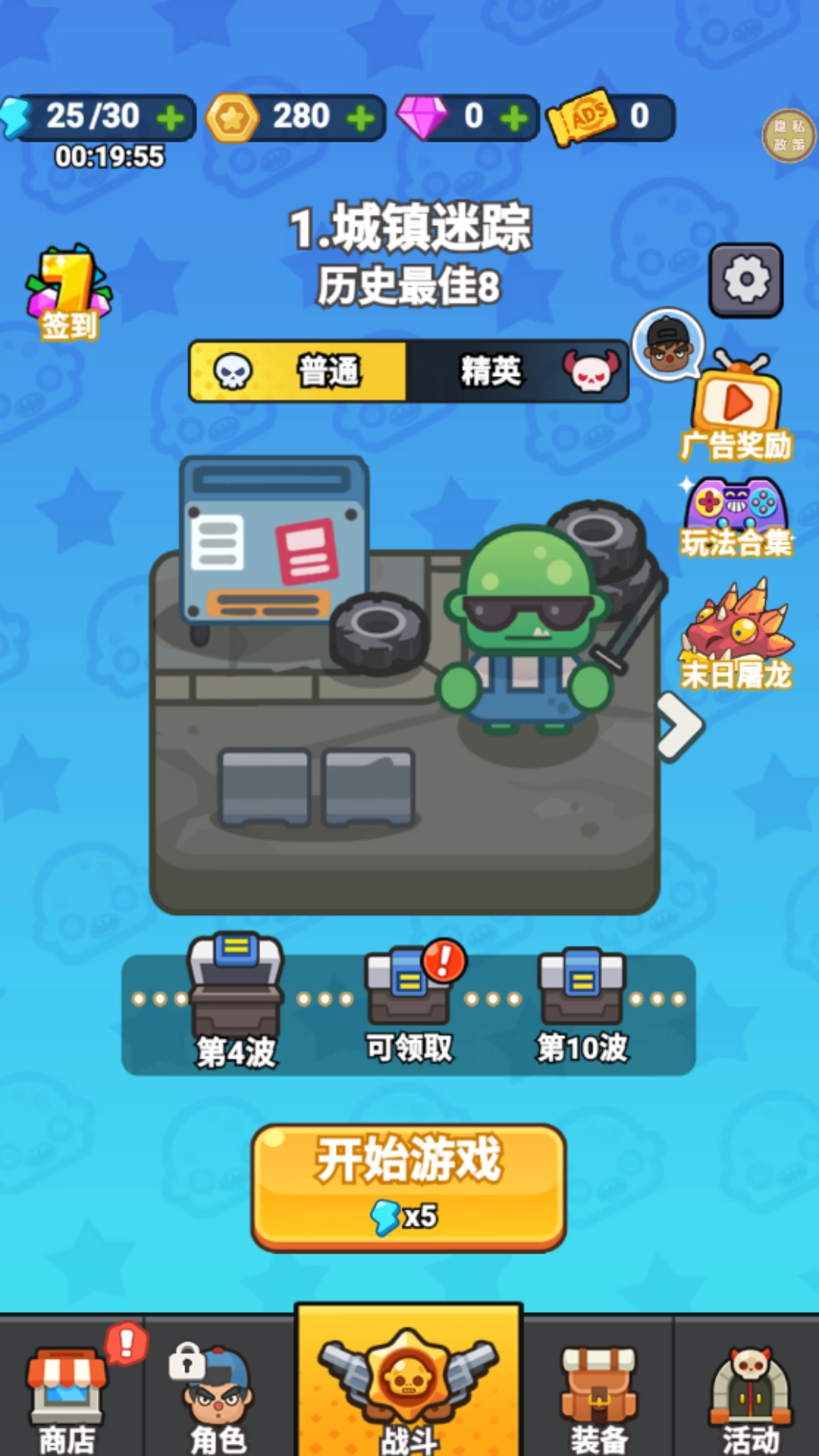Add more gold coins with plus
This screenshot has height=1456, width=819.
[360, 118]
